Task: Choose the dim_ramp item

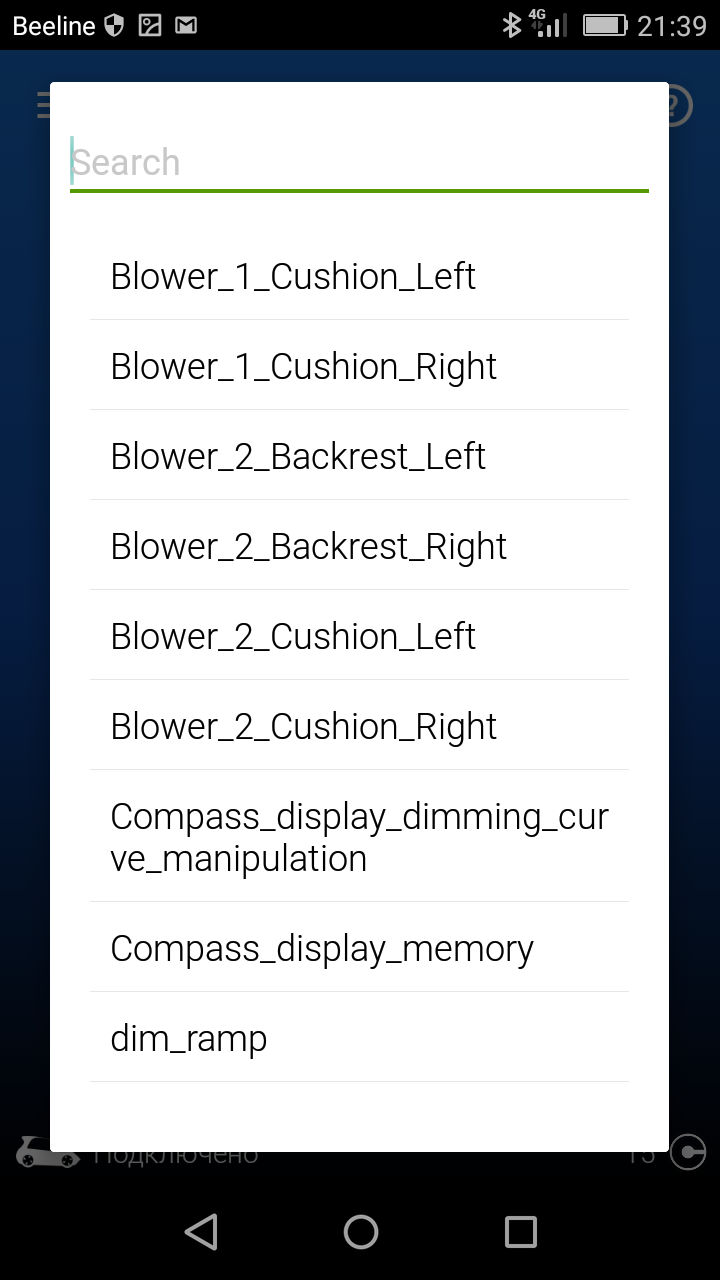Action: click(358, 1038)
